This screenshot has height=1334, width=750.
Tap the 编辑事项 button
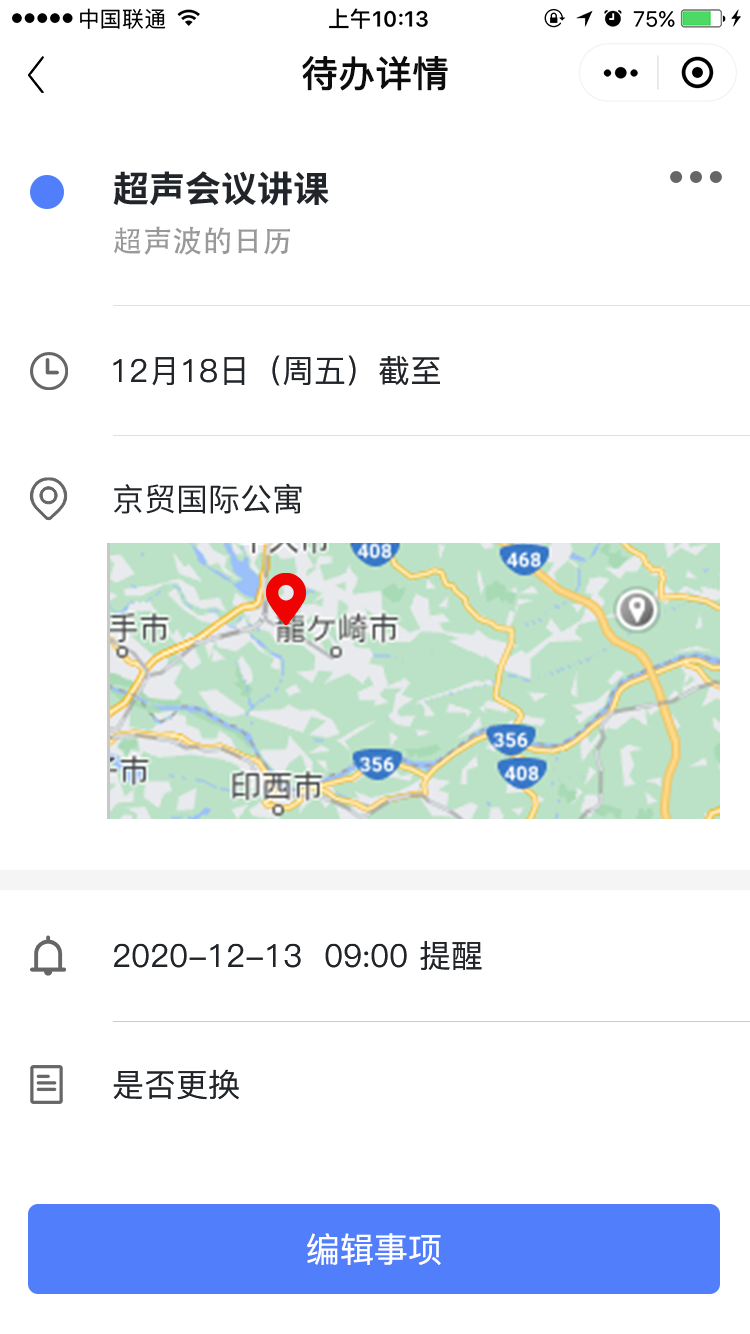click(x=374, y=1249)
